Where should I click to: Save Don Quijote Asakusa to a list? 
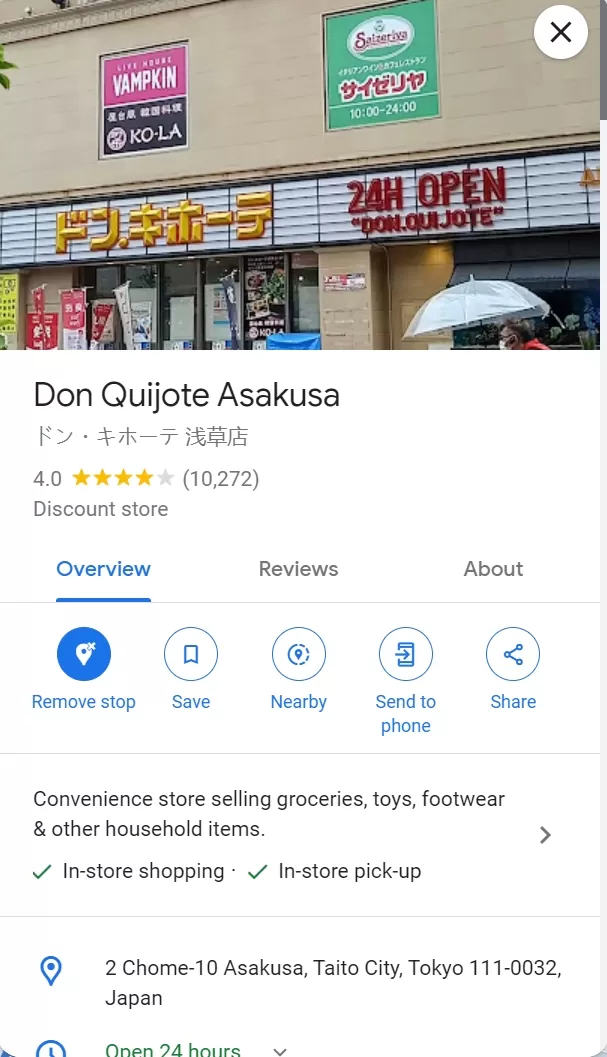tap(191, 655)
